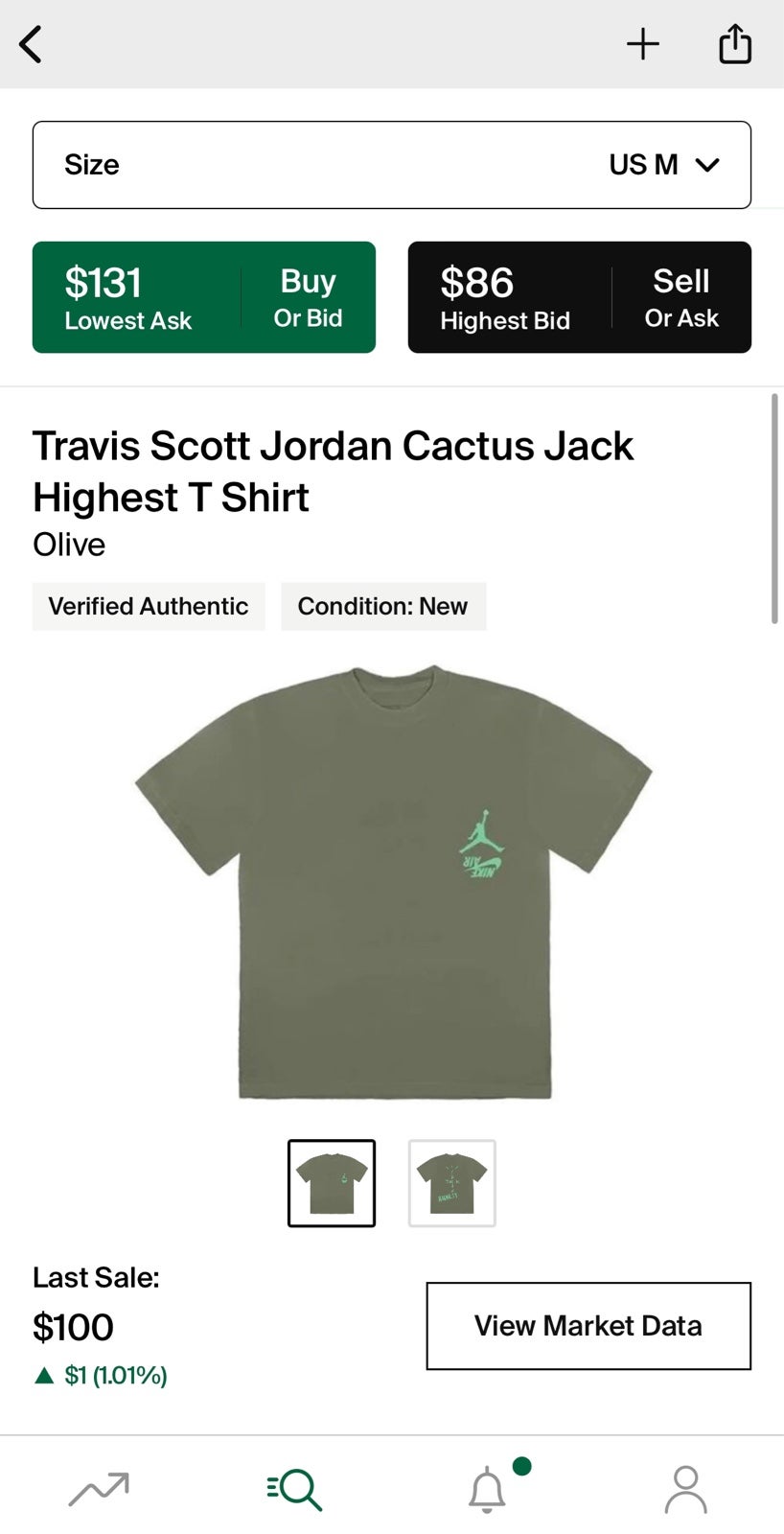Tap the plus icon to follow item
Screen dimensions: 784x1534
coord(643,44)
